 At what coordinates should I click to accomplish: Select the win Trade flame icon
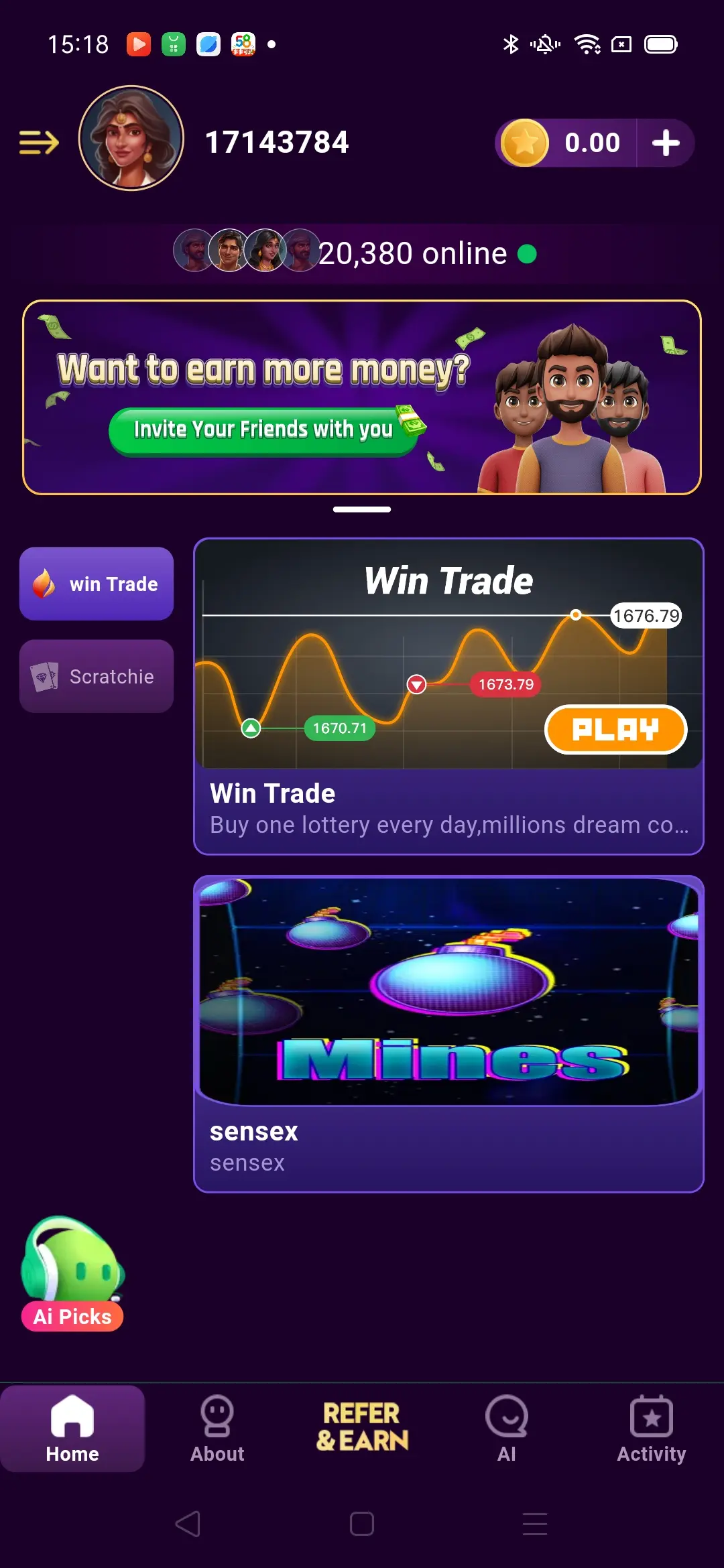point(44,584)
